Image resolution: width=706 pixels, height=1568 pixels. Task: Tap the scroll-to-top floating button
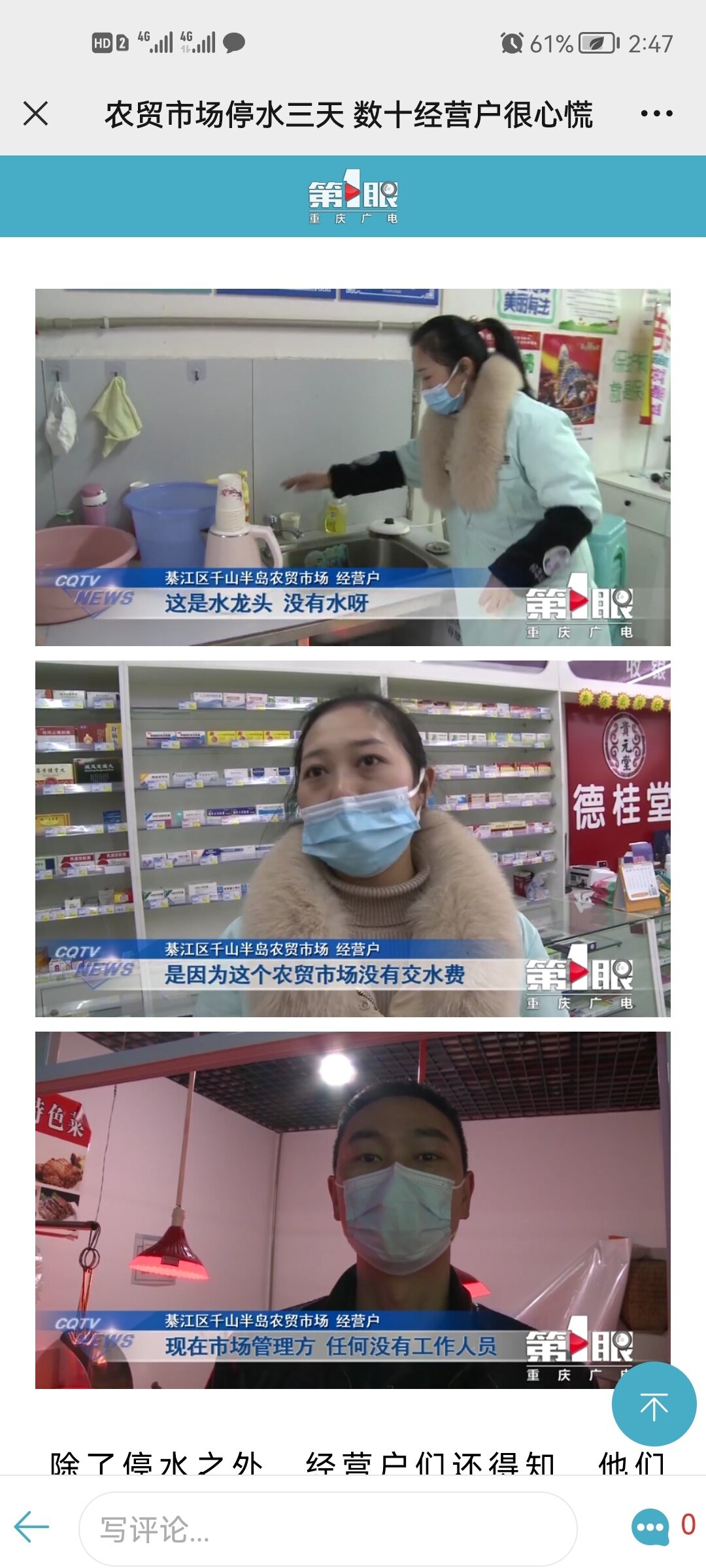click(654, 1404)
